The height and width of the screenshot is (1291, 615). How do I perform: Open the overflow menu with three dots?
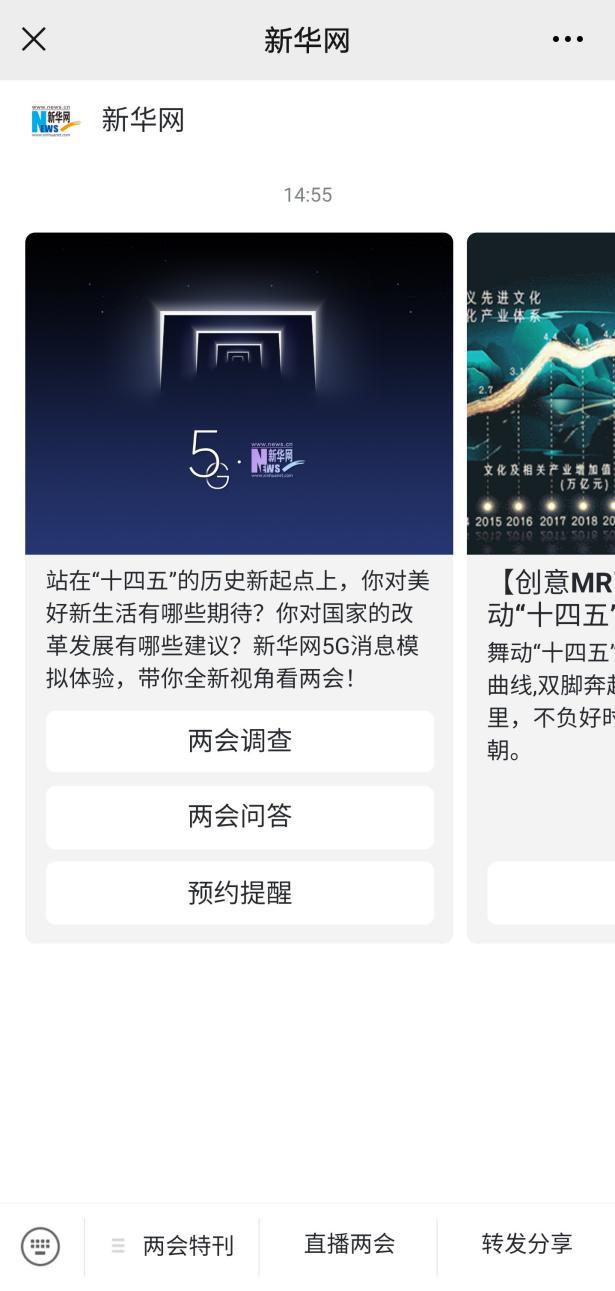(567, 40)
